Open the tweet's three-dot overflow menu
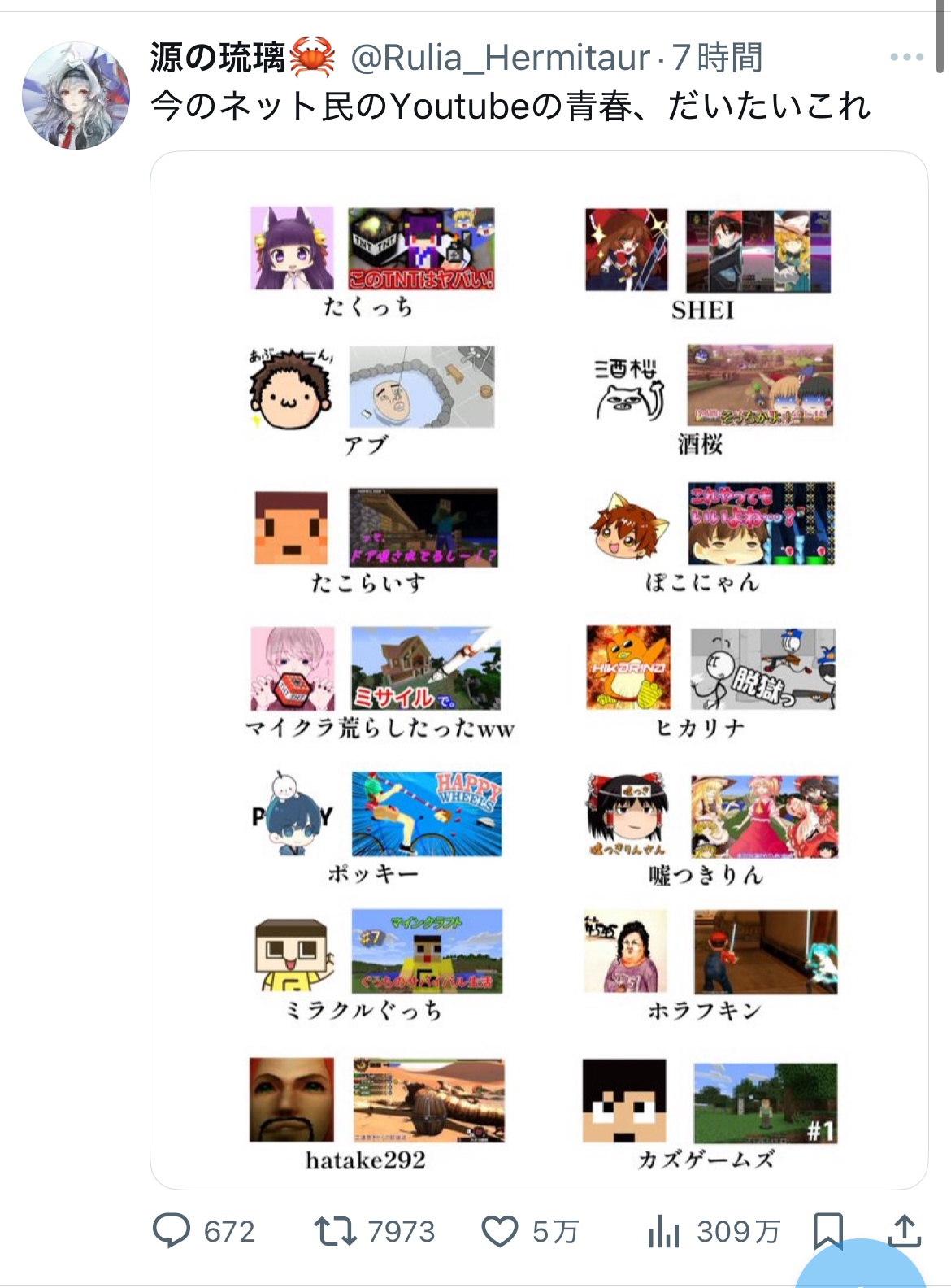 point(906,58)
